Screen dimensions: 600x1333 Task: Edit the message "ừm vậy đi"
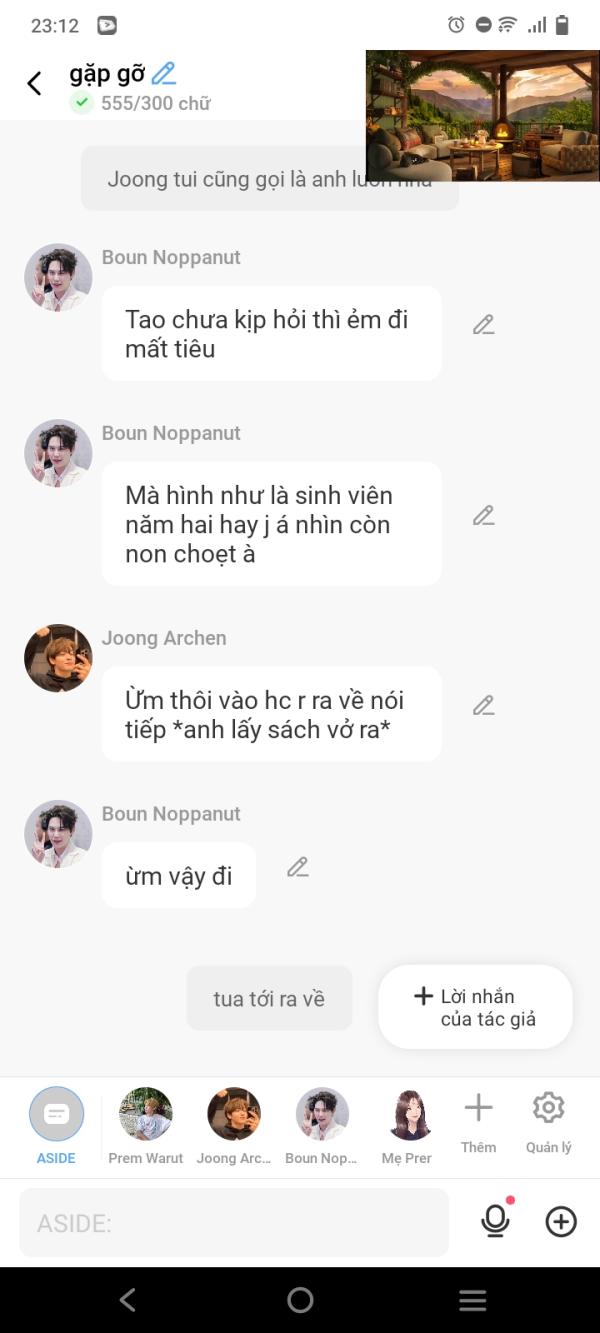point(298,867)
